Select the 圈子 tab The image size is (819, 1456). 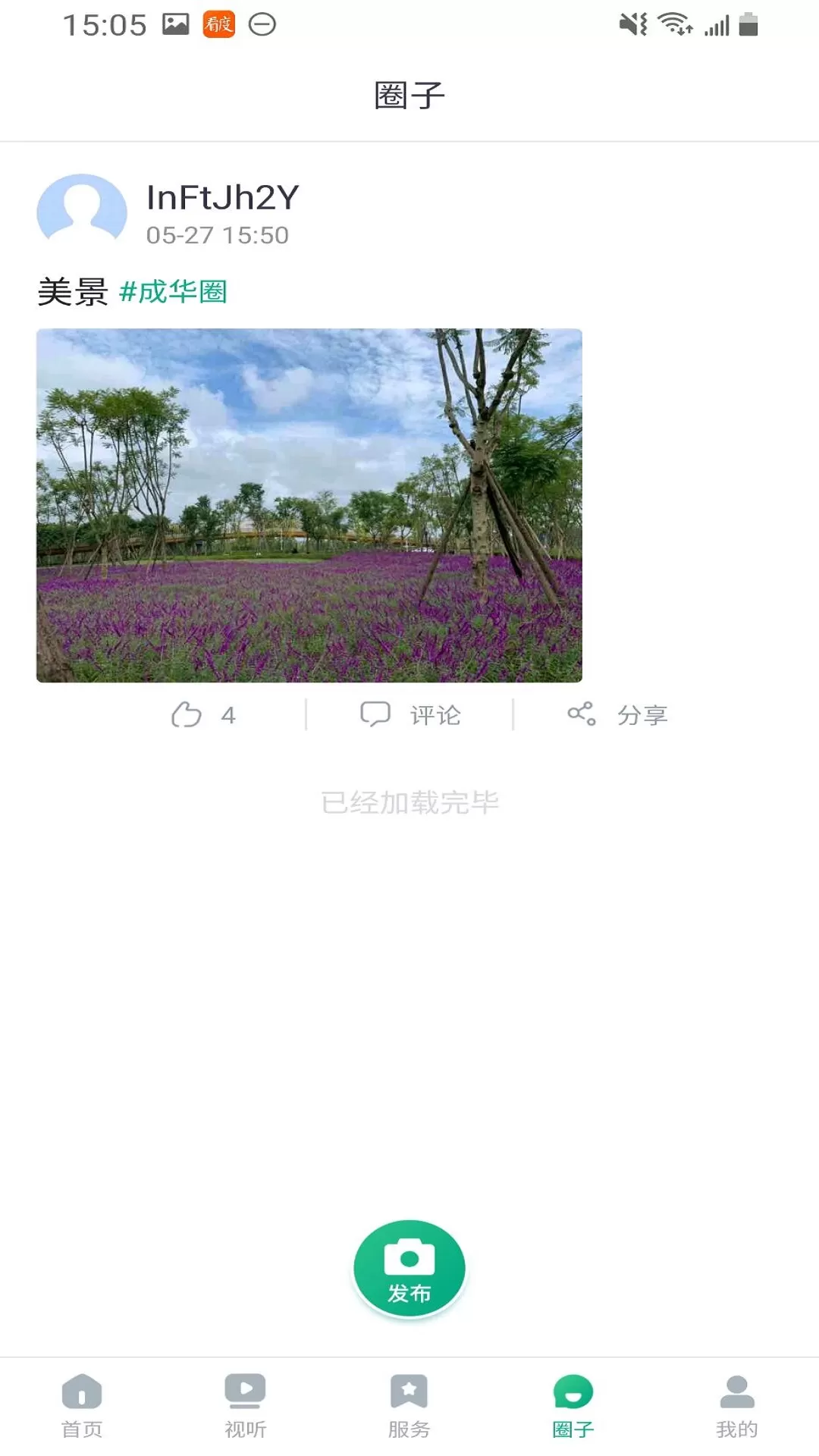[573, 1407]
